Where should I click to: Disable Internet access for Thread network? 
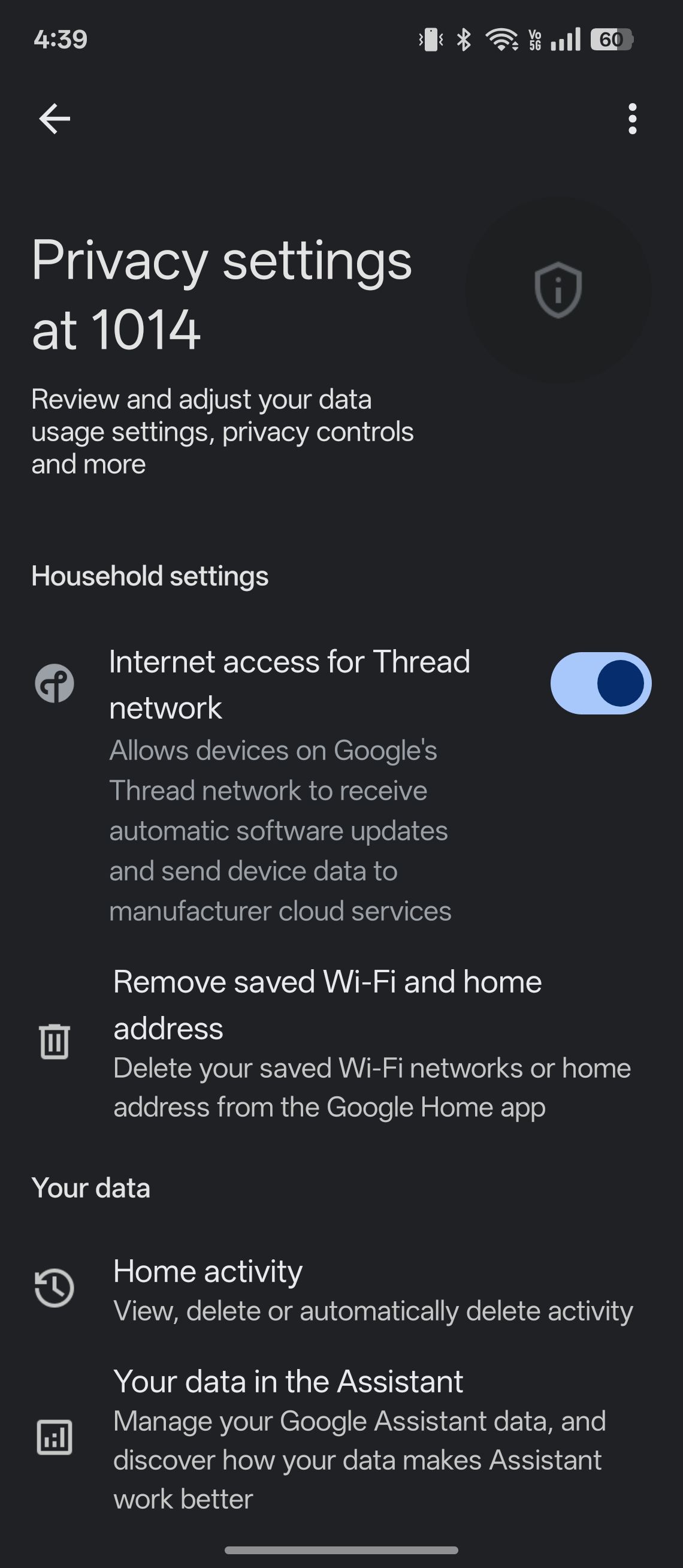602,683
